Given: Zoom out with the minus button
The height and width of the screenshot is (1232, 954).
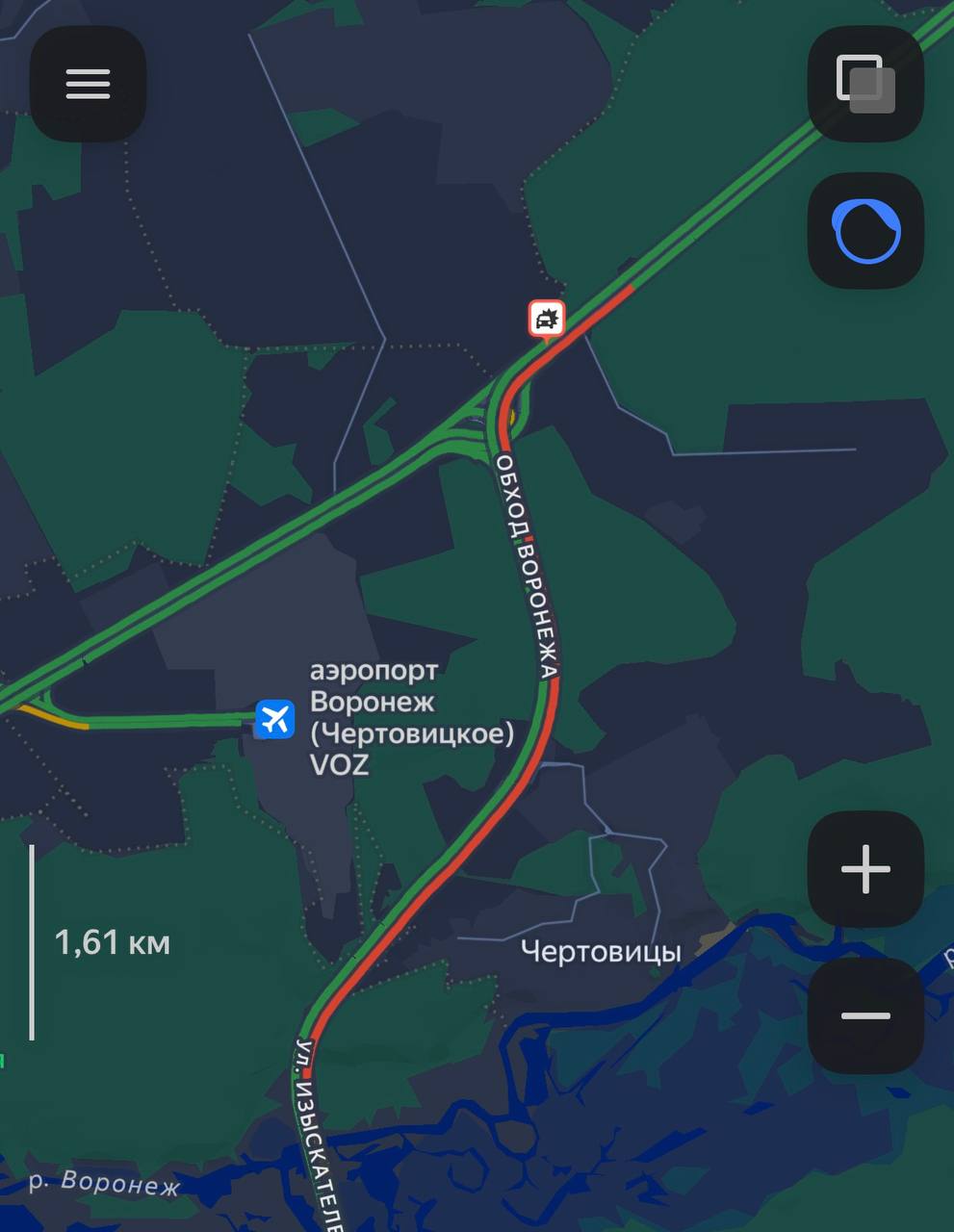Looking at the screenshot, I should [x=865, y=1015].
